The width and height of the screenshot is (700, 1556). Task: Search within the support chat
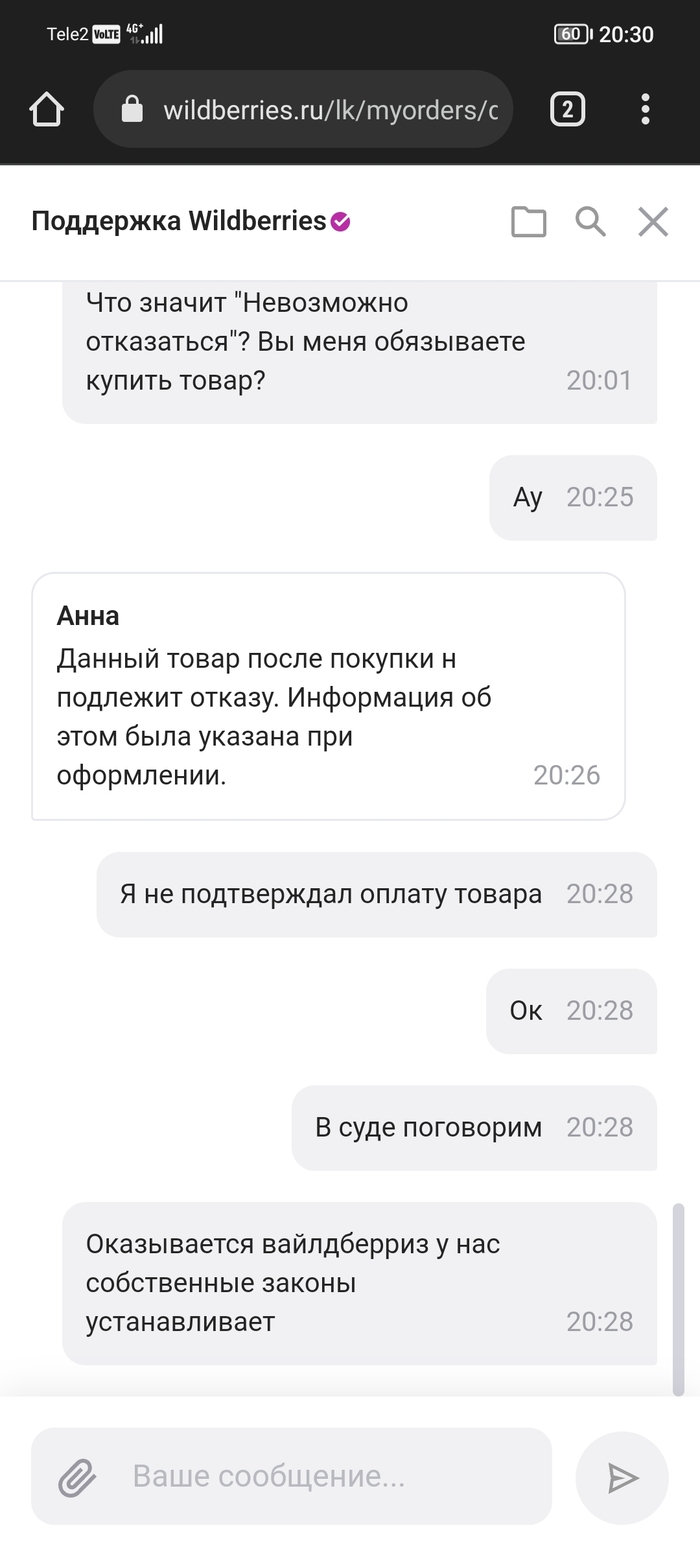pyautogui.click(x=591, y=221)
